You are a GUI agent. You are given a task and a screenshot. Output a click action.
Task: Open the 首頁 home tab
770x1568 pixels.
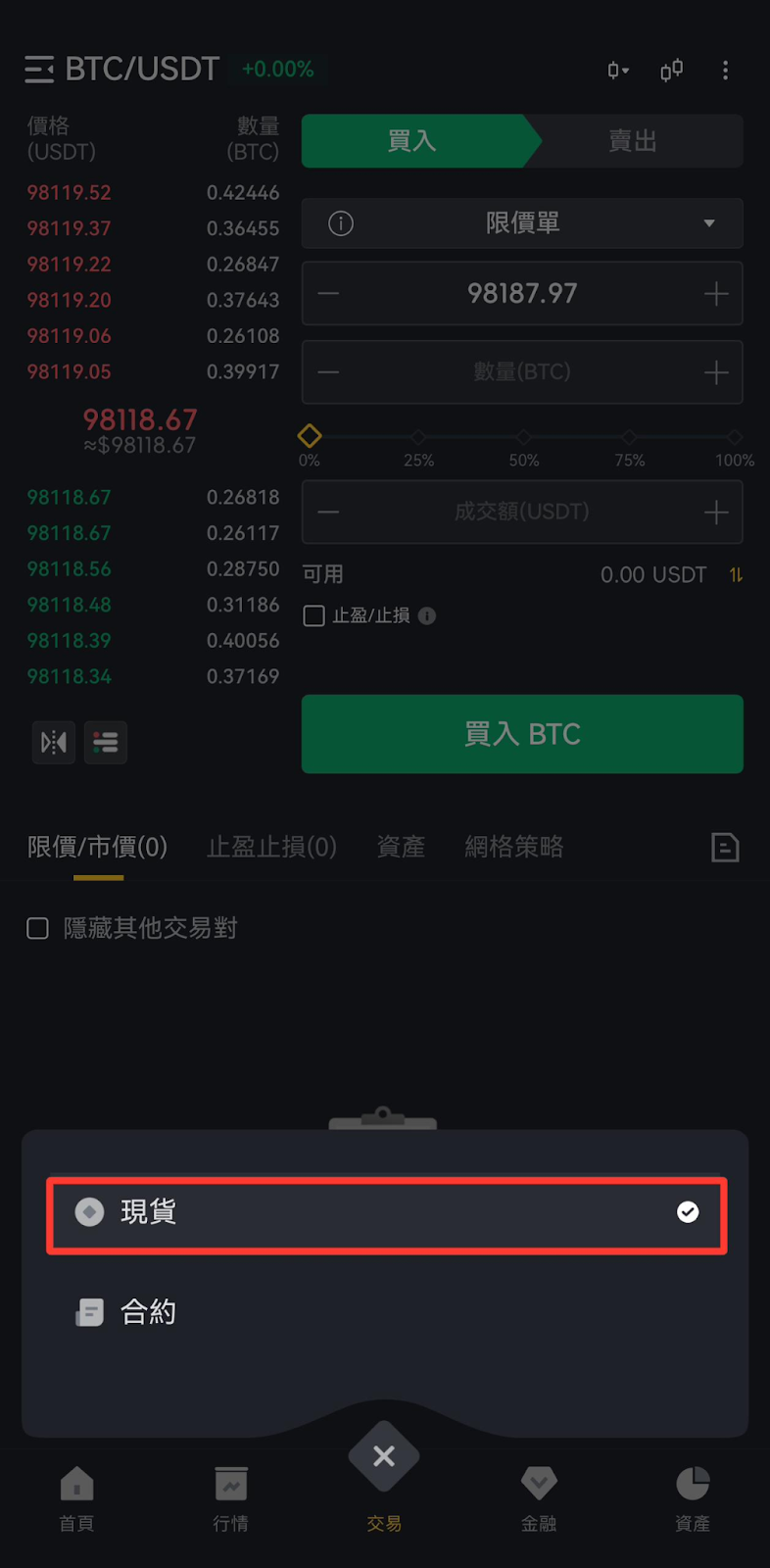(76, 1499)
